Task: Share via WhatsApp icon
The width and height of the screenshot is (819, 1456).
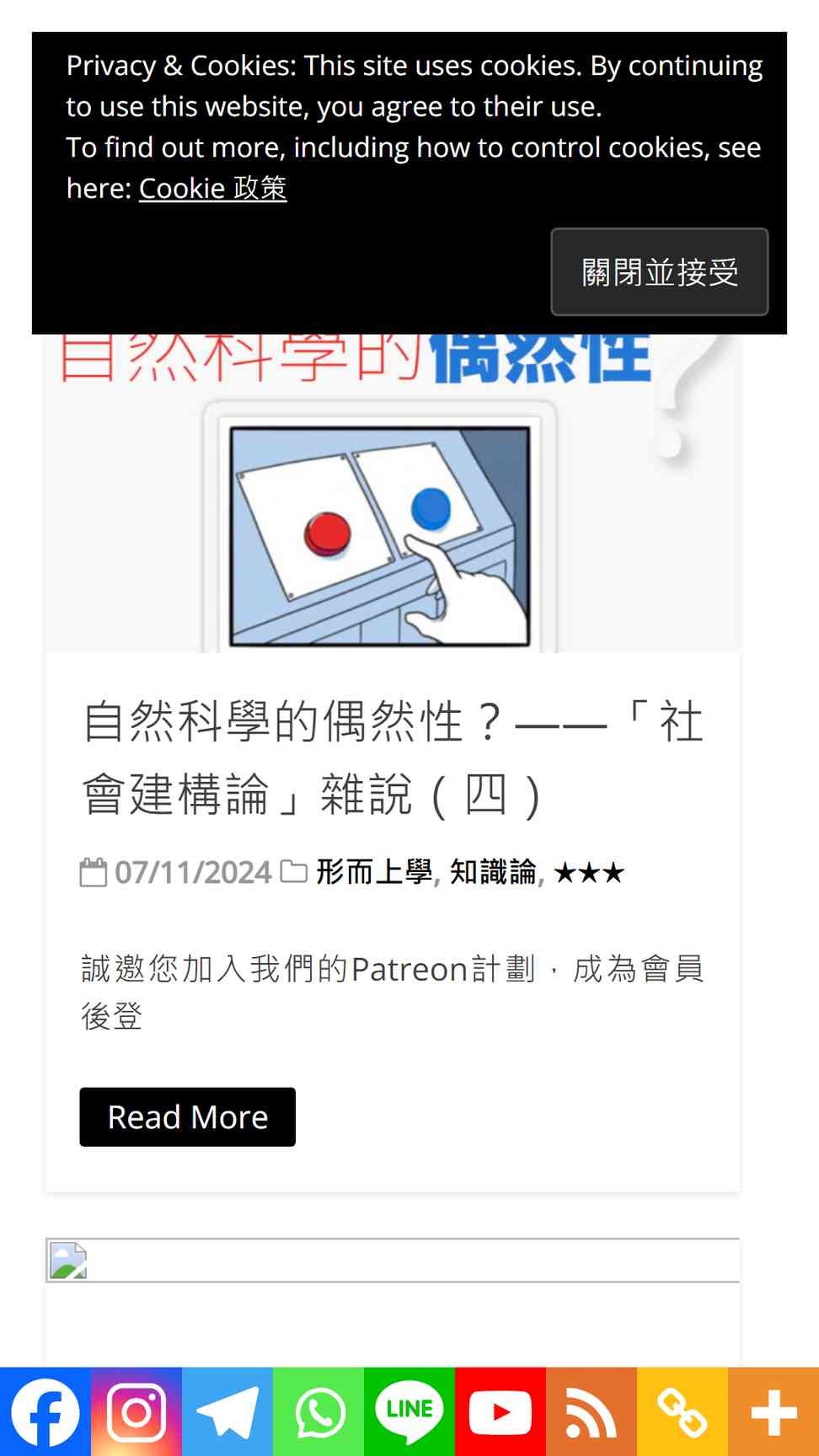Action: 318,1412
